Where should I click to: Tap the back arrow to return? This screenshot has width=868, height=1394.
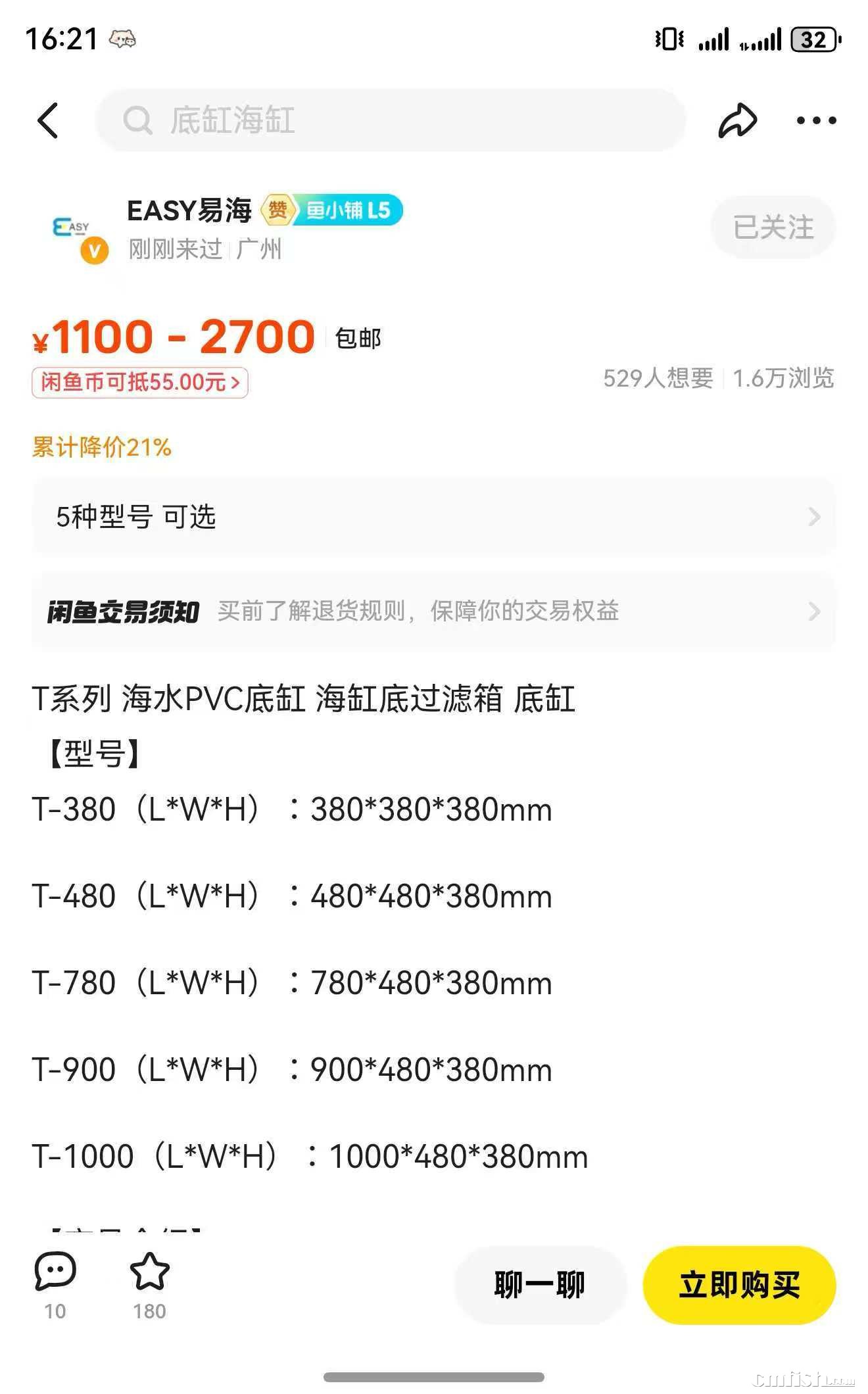click(x=49, y=122)
